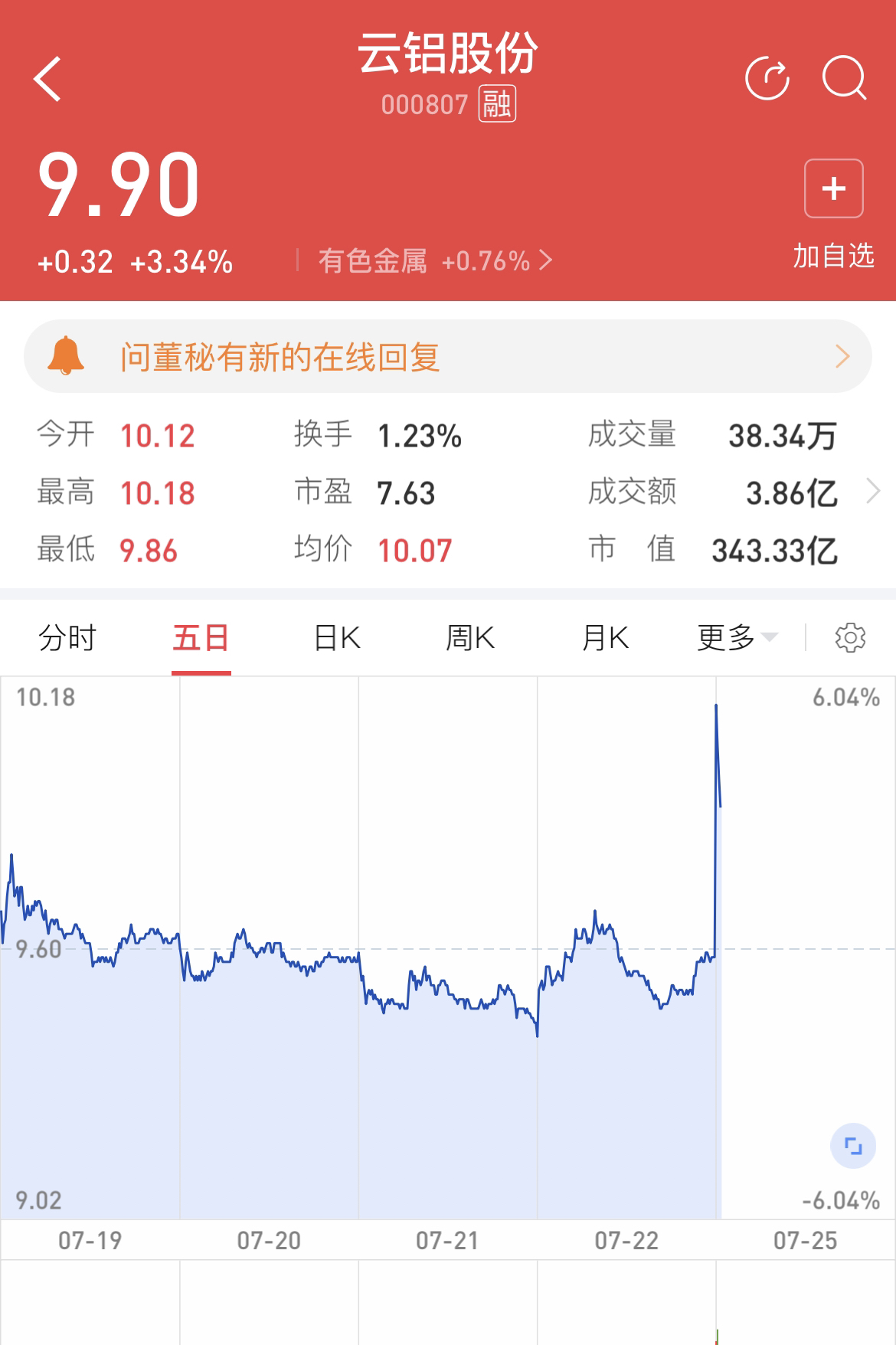Go back using the top-left arrow
The height and width of the screenshot is (1345, 896).
pyautogui.click(x=47, y=79)
